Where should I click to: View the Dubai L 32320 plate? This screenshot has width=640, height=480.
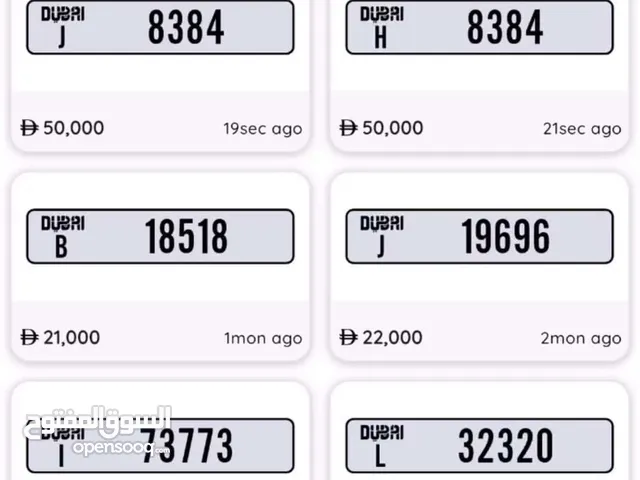[x=479, y=445]
